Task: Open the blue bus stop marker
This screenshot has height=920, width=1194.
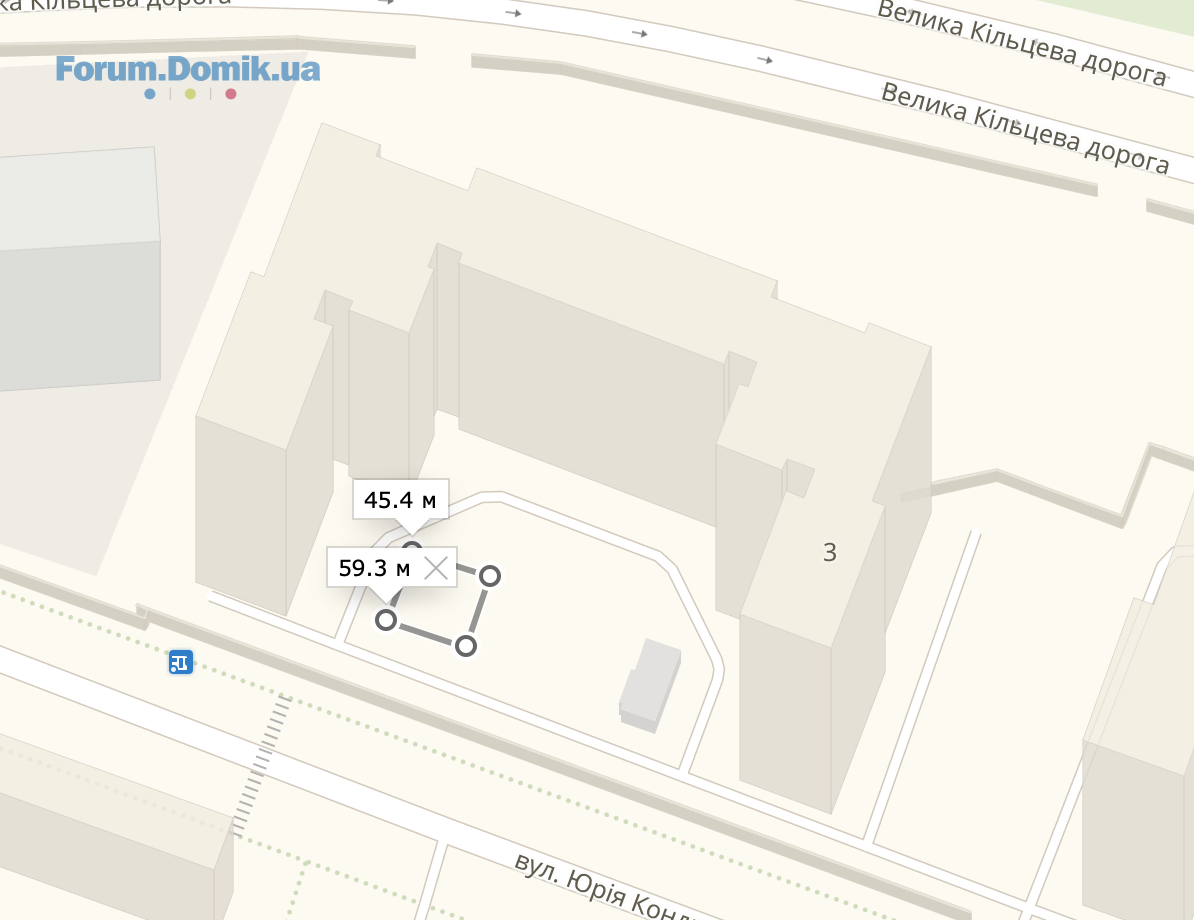Action: pyautogui.click(x=180, y=662)
